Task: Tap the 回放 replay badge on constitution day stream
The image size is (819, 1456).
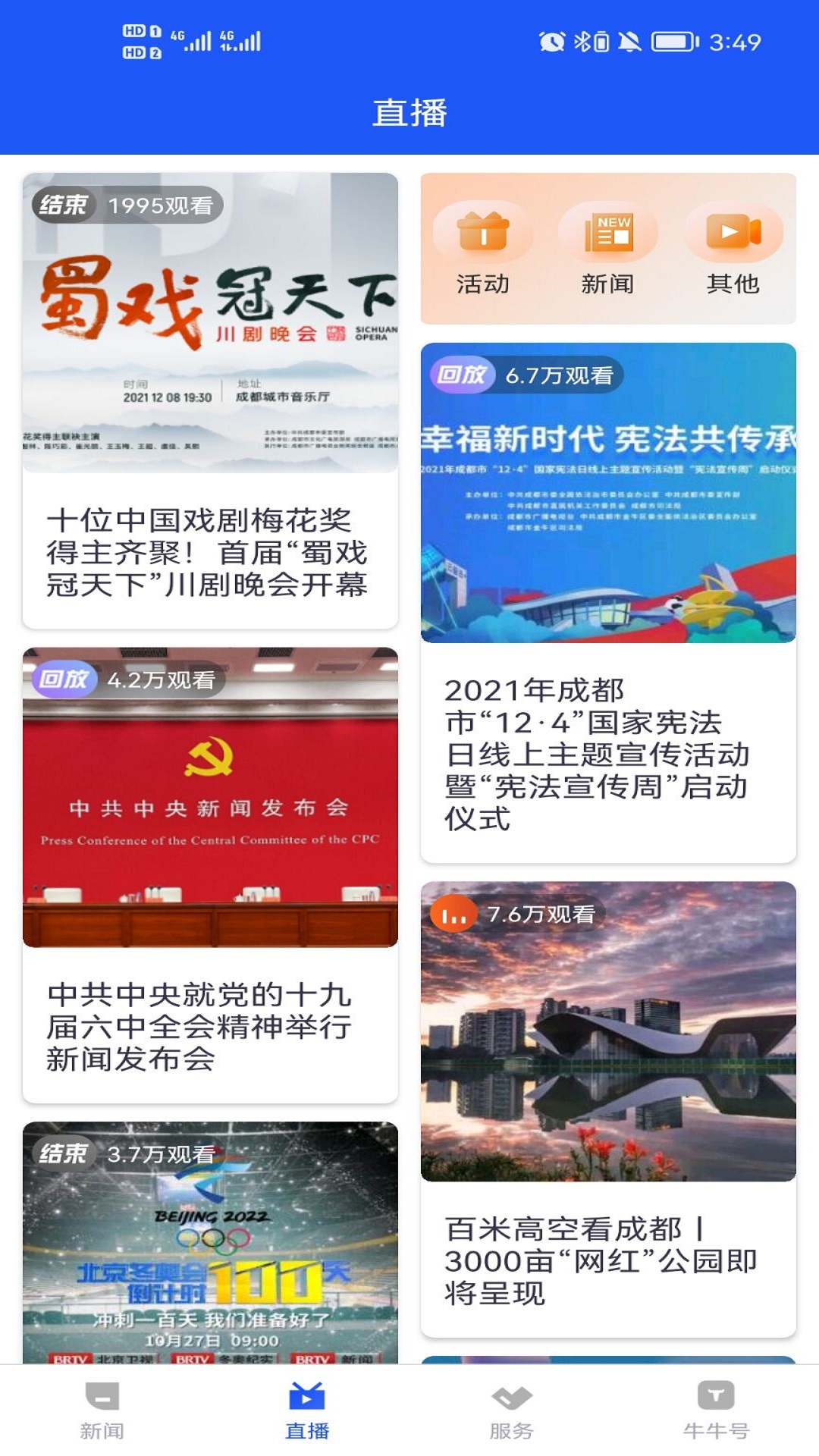Action: [x=465, y=375]
